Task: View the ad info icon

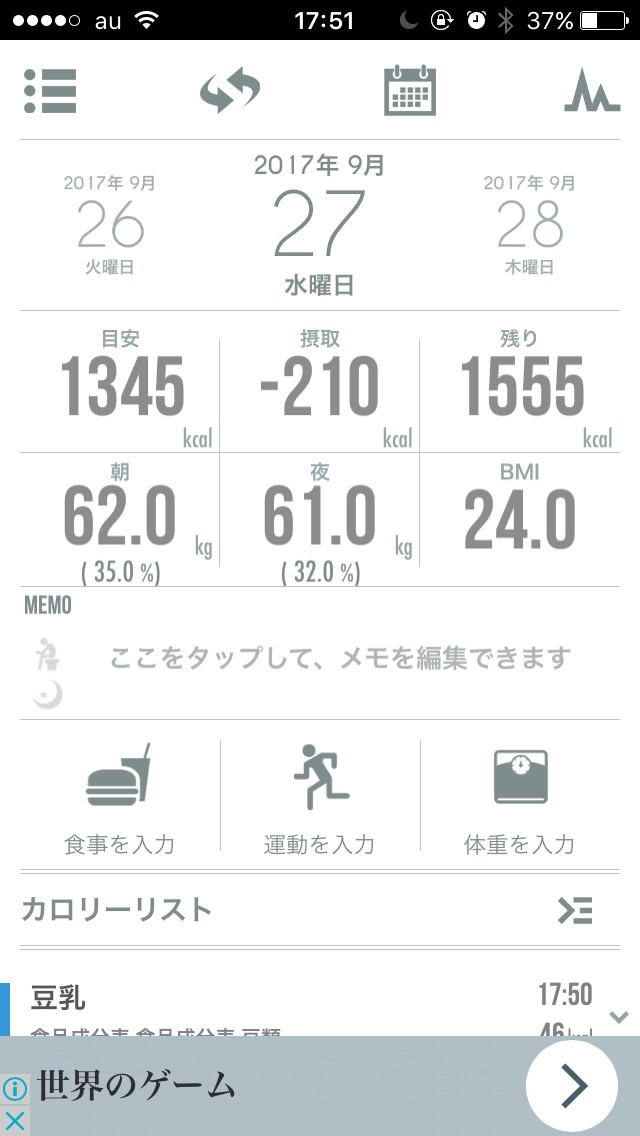Action: [x=15, y=1089]
